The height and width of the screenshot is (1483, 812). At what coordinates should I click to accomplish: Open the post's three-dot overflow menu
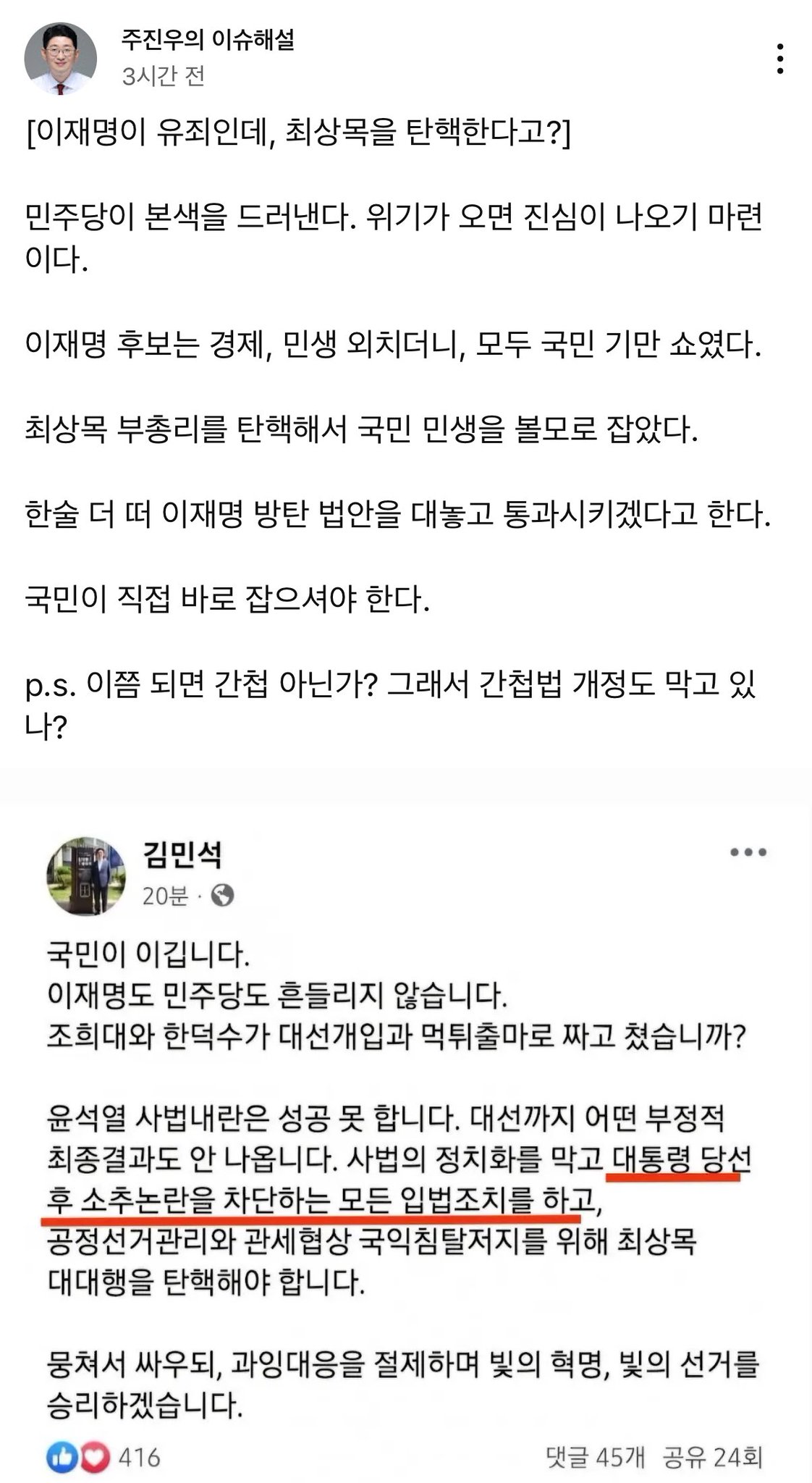pyautogui.click(x=779, y=59)
